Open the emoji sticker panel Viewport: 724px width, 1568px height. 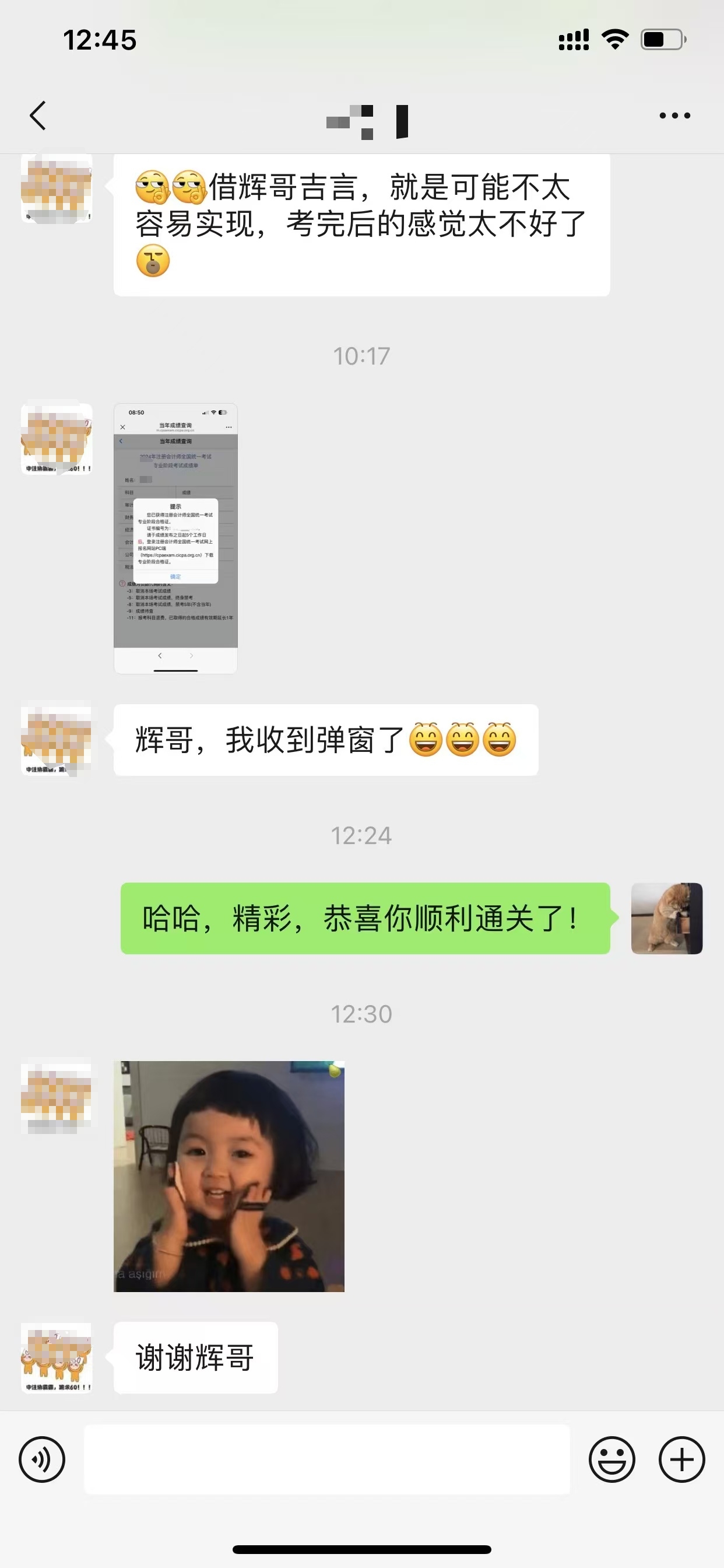tap(611, 1459)
